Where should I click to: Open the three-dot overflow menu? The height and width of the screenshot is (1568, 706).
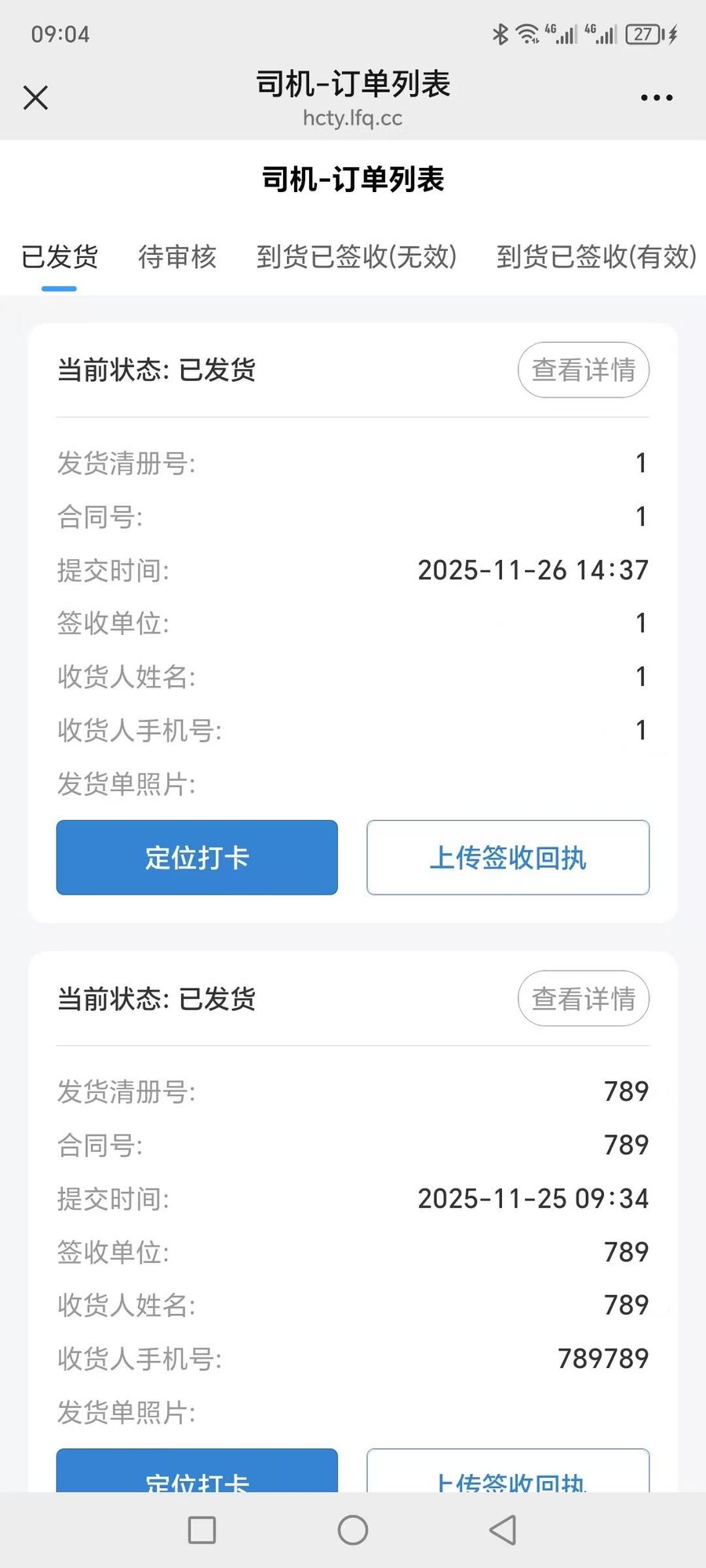[656, 98]
